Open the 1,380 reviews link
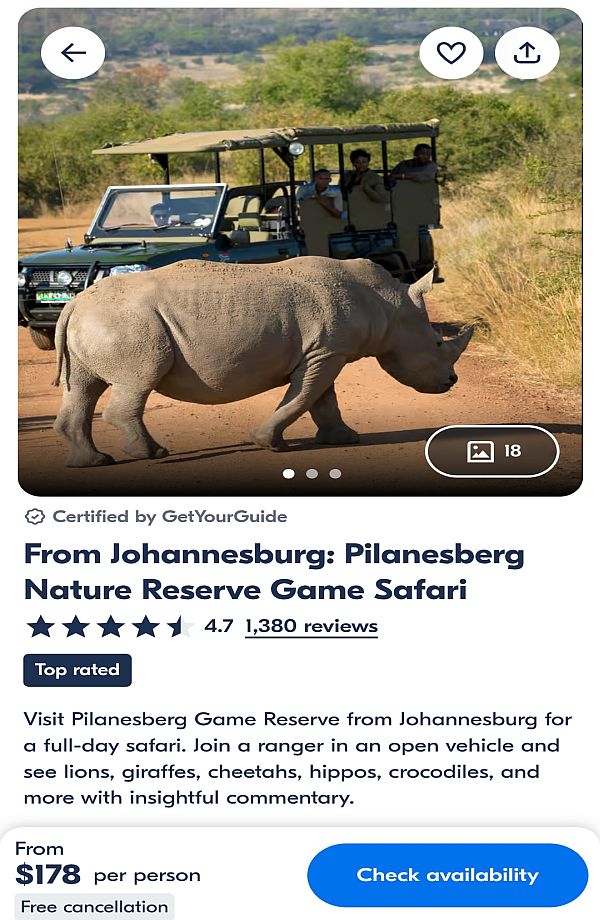This screenshot has height=920, width=600. coord(311,627)
